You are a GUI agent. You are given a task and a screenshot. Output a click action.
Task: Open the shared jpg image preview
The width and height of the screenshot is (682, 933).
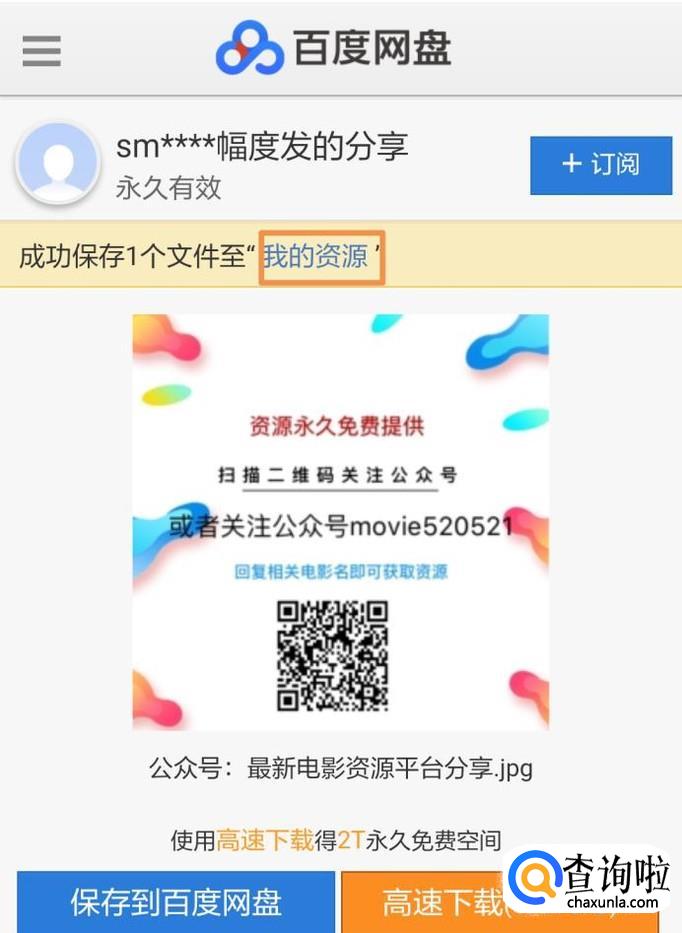[340, 522]
